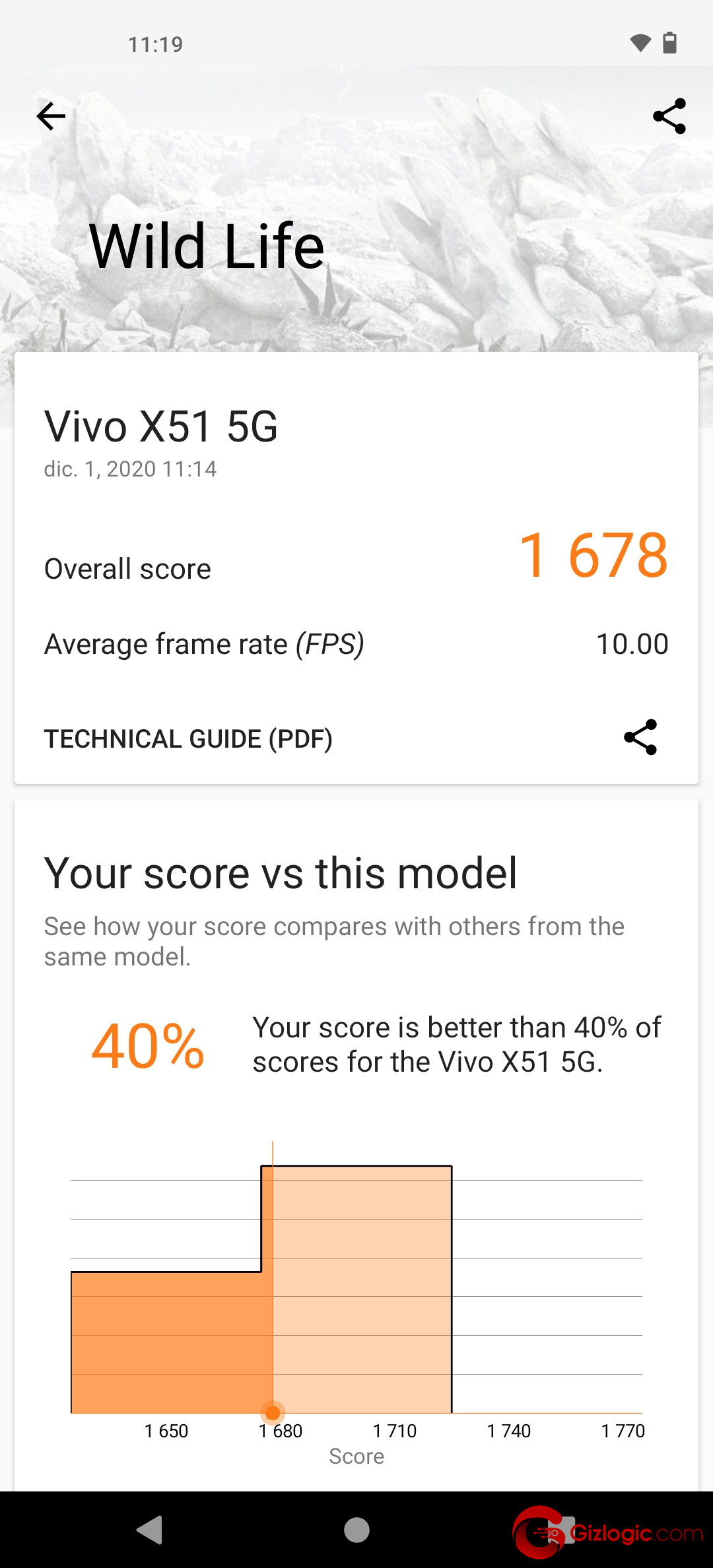
Task: Go to the home screen
Action: tap(356, 1530)
